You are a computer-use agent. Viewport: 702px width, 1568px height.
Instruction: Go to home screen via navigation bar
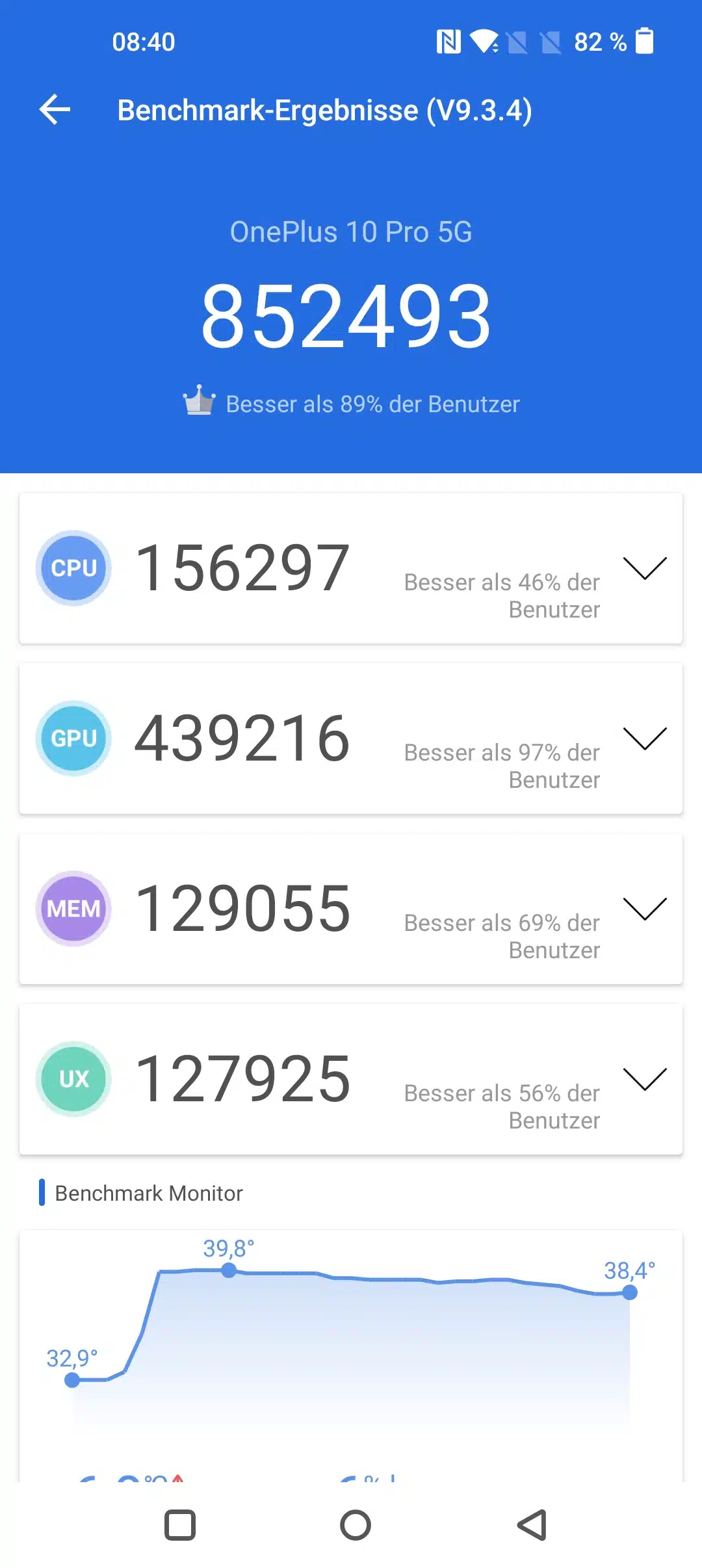click(355, 1524)
